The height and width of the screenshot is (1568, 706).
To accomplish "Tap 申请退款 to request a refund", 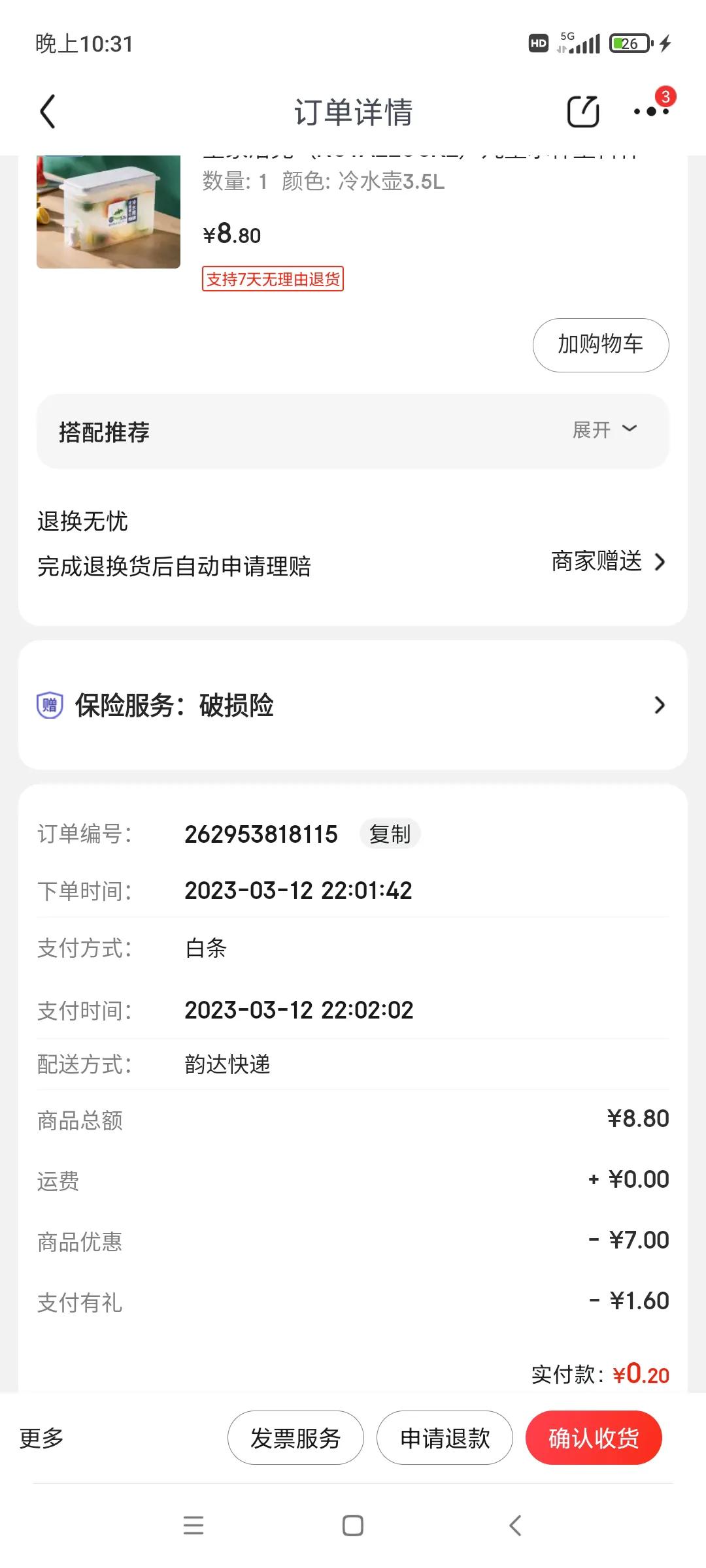I will (x=445, y=1437).
